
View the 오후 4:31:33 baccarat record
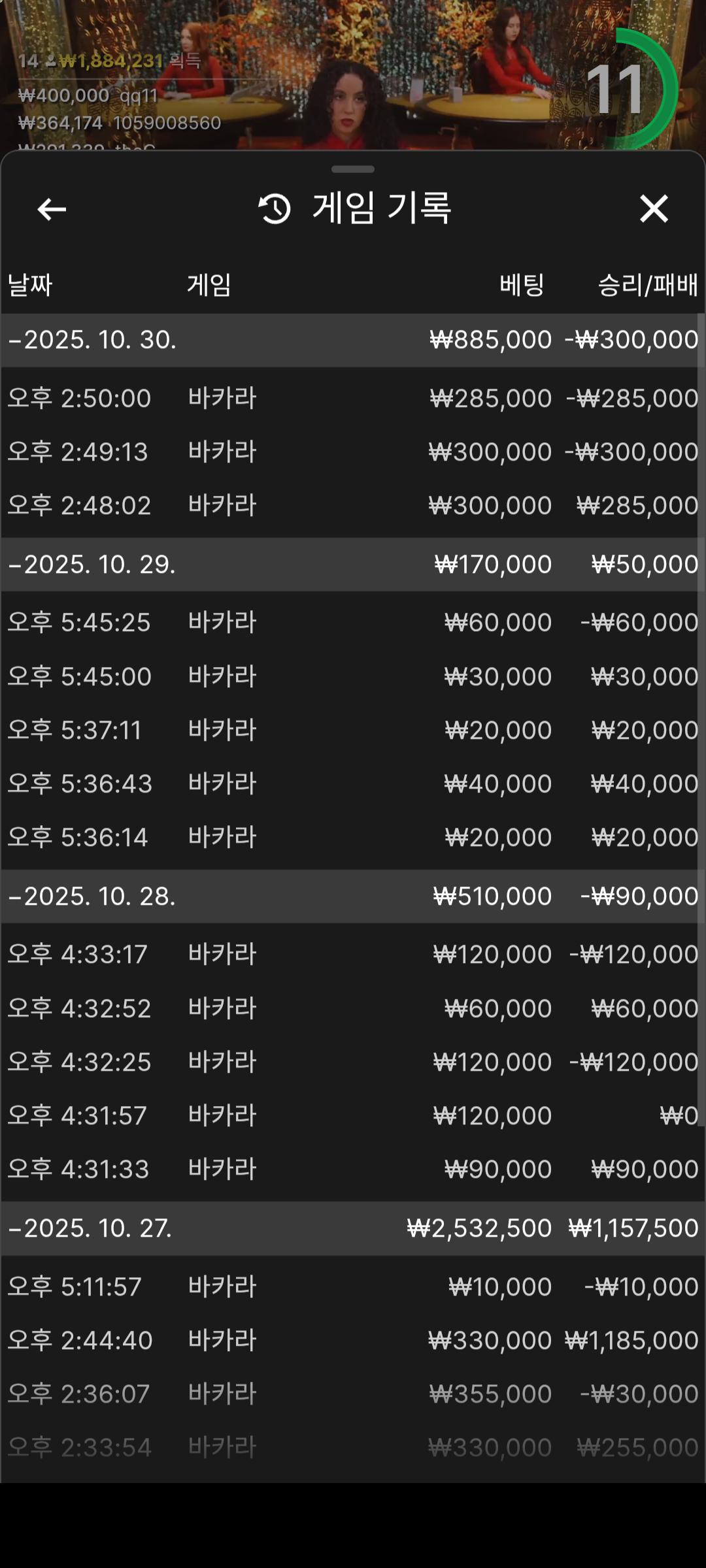[353, 1169]
